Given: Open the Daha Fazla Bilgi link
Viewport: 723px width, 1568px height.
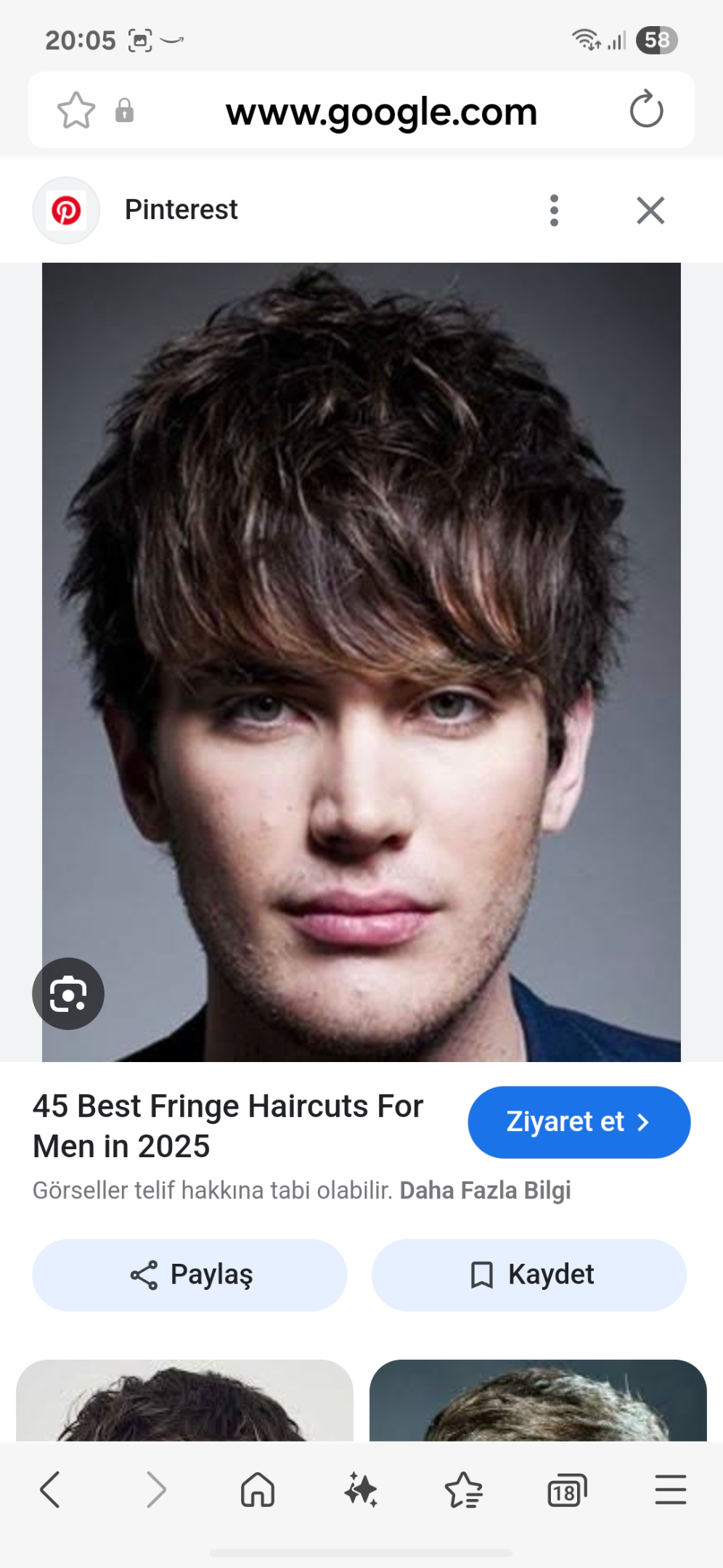Looking at the screenshot, I should click(x=485, y=1191).
